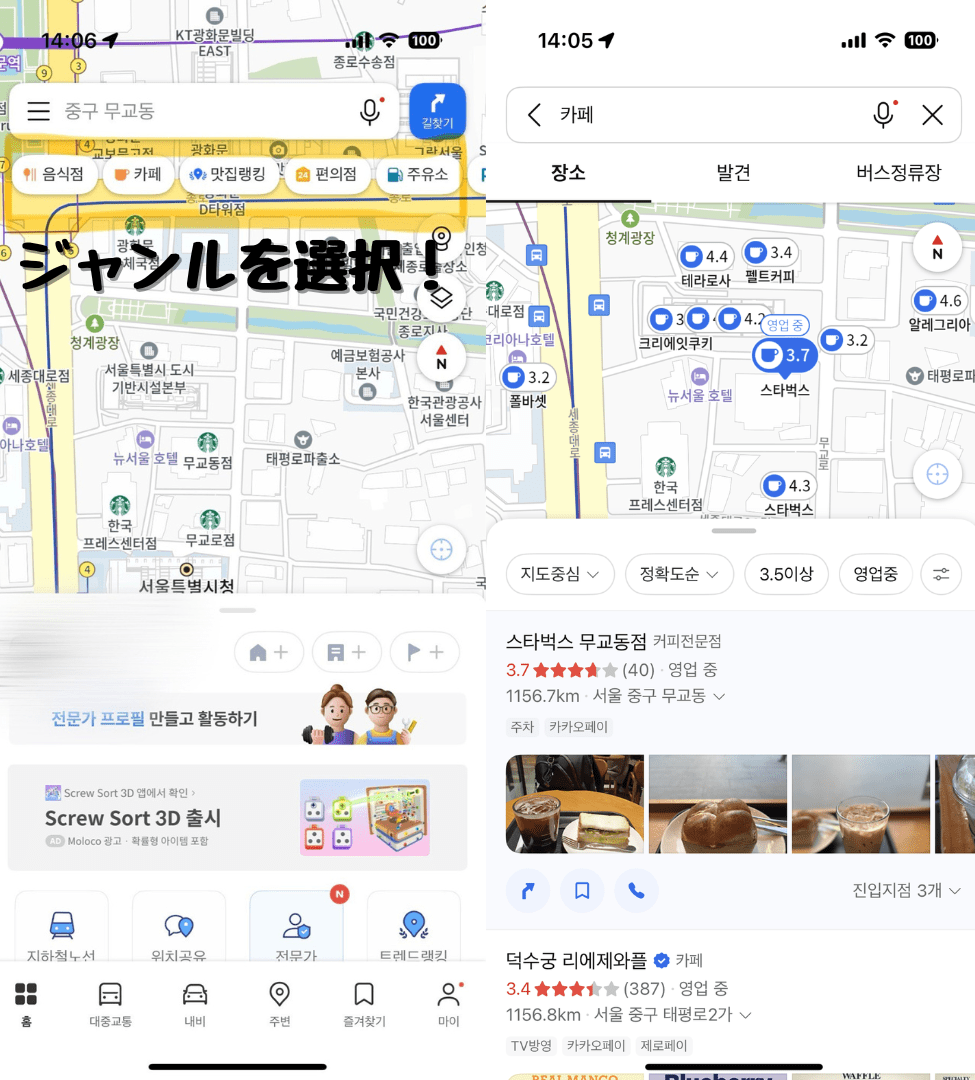
Task: Apply the 3.5이상 rating filter
Action: 785,574
